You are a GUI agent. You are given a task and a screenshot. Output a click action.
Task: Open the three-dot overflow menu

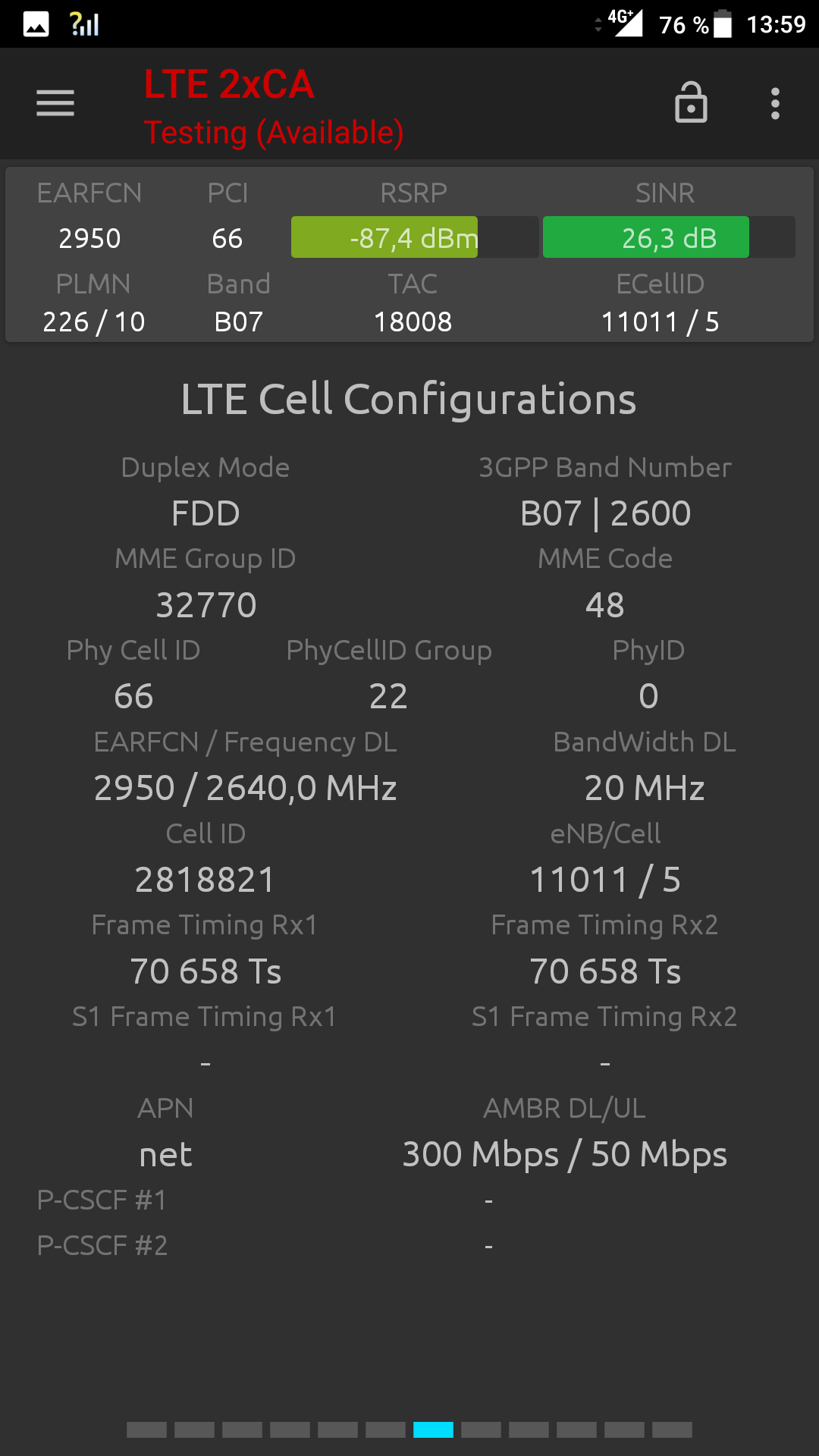pyautogui.click(x=775, y=103)
